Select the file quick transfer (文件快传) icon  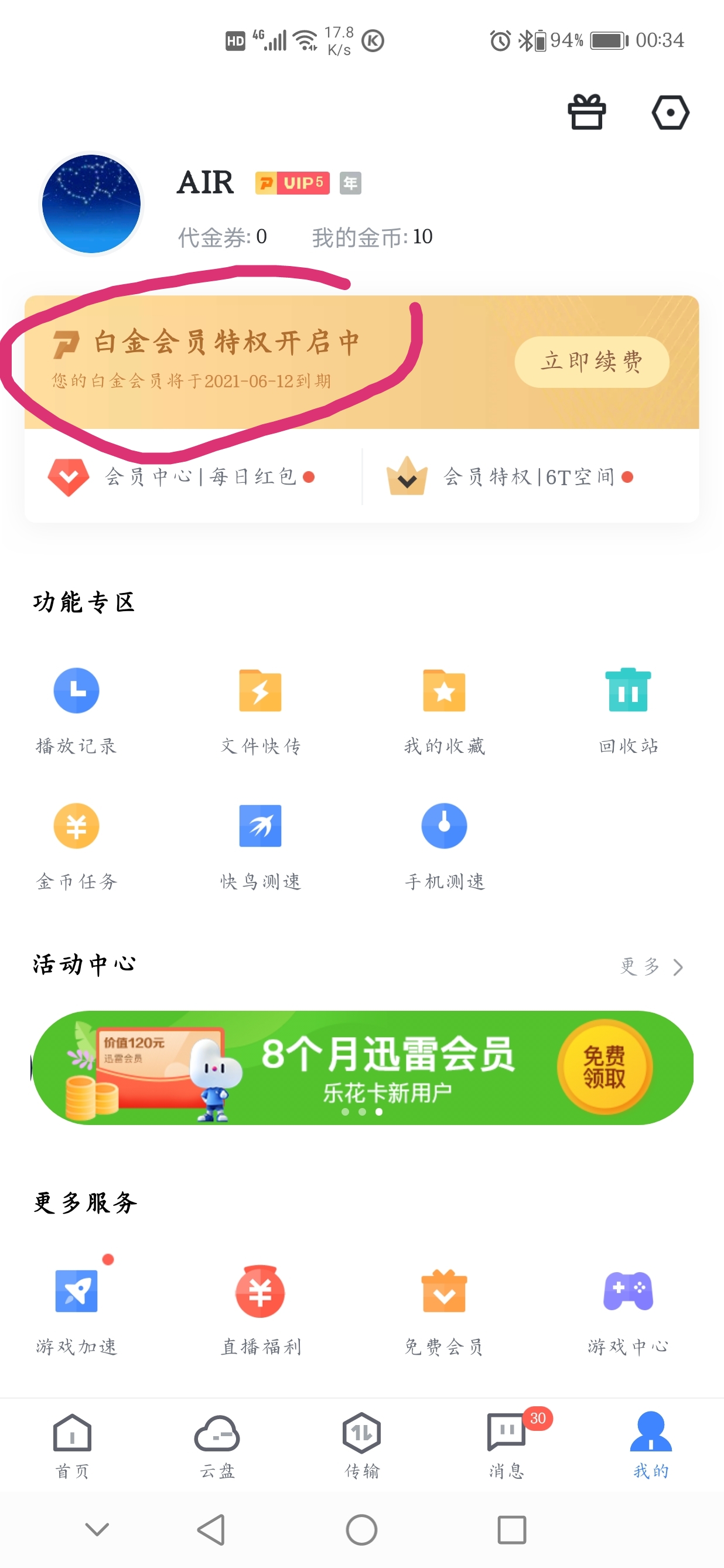261,706
